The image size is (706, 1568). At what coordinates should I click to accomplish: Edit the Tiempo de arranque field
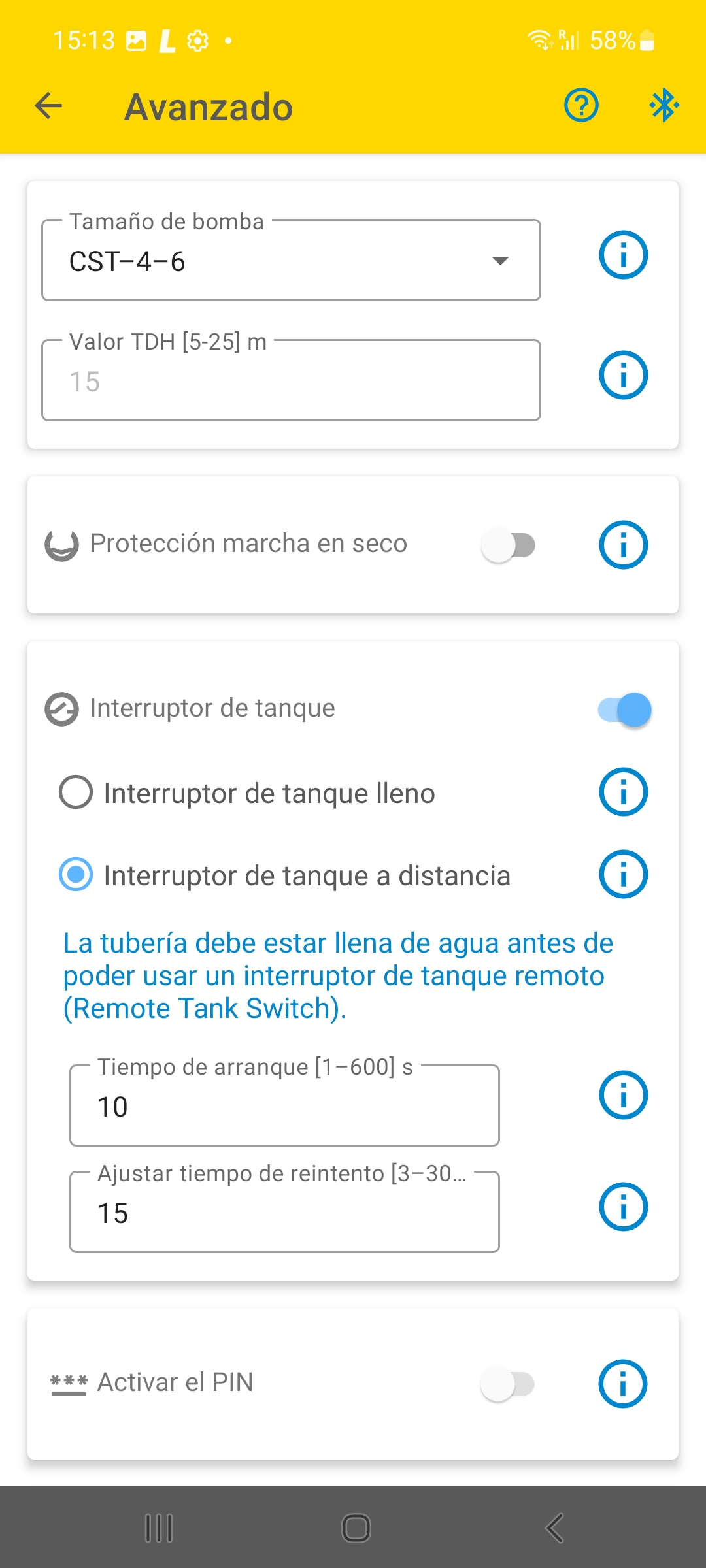[284, 1106]
